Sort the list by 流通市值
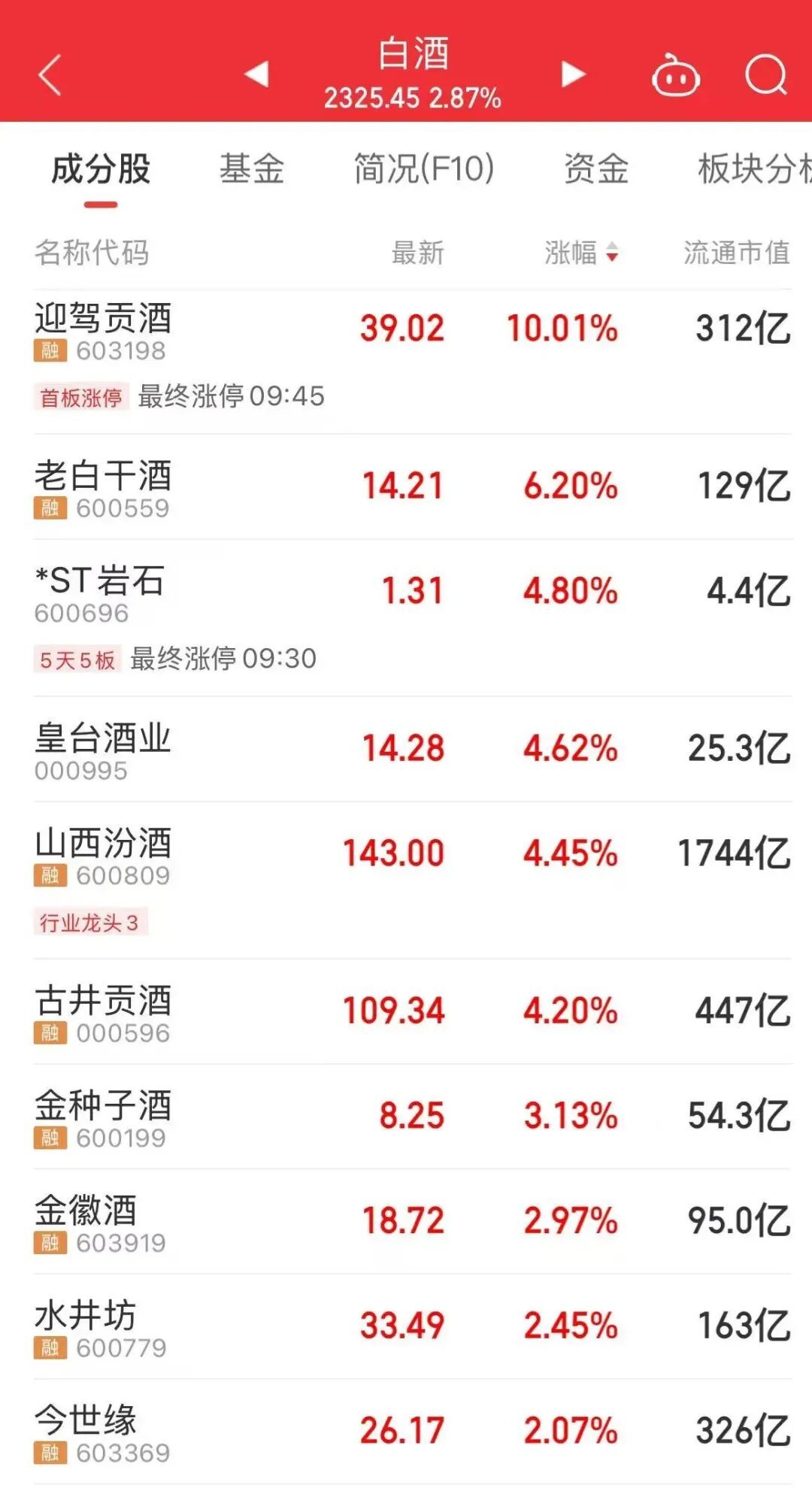The width and height of the screenshot is (812, 1488). pyautogui.click(x=736, y=253)
